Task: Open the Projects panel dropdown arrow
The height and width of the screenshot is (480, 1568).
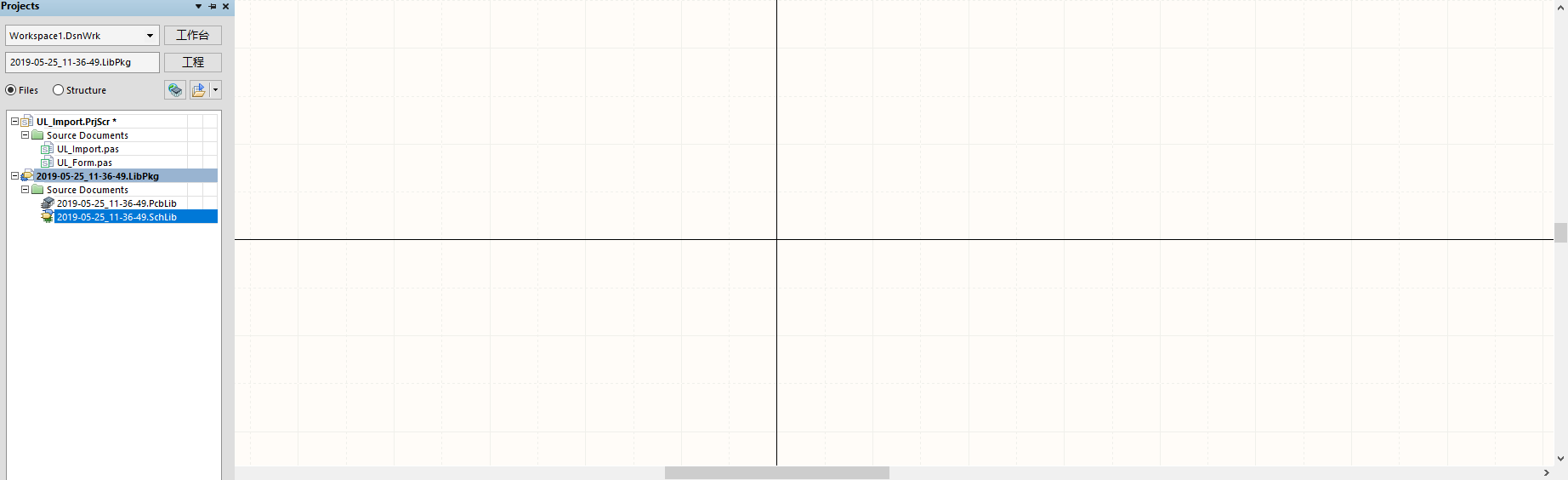Action: [199, 6]
